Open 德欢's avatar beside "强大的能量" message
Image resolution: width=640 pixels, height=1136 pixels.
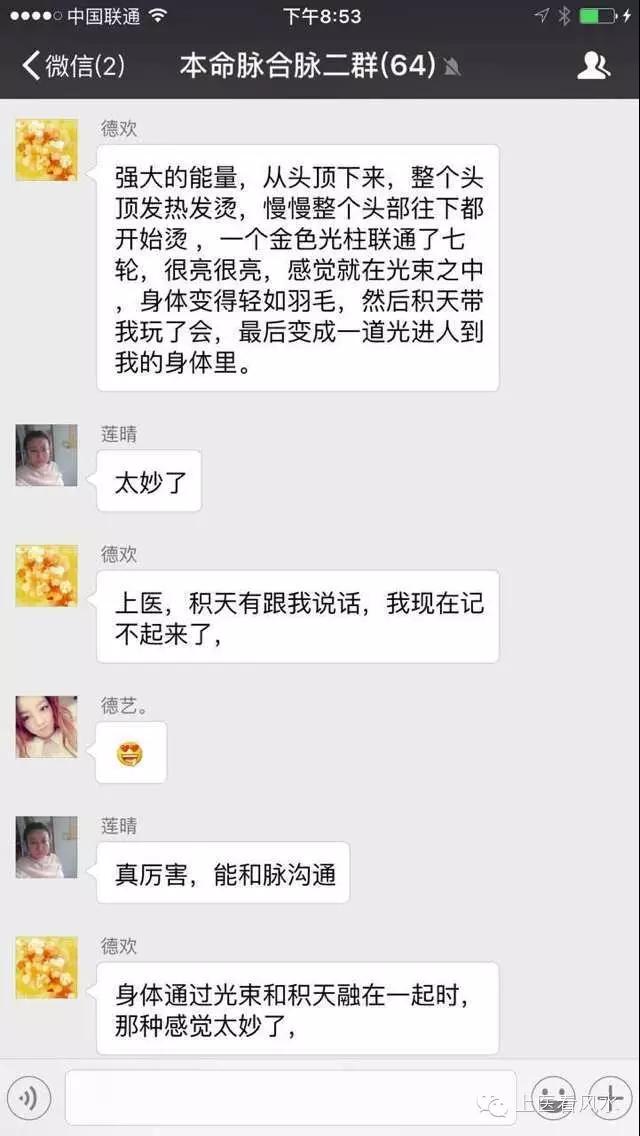pyautogui.click(x=46, y=150)
